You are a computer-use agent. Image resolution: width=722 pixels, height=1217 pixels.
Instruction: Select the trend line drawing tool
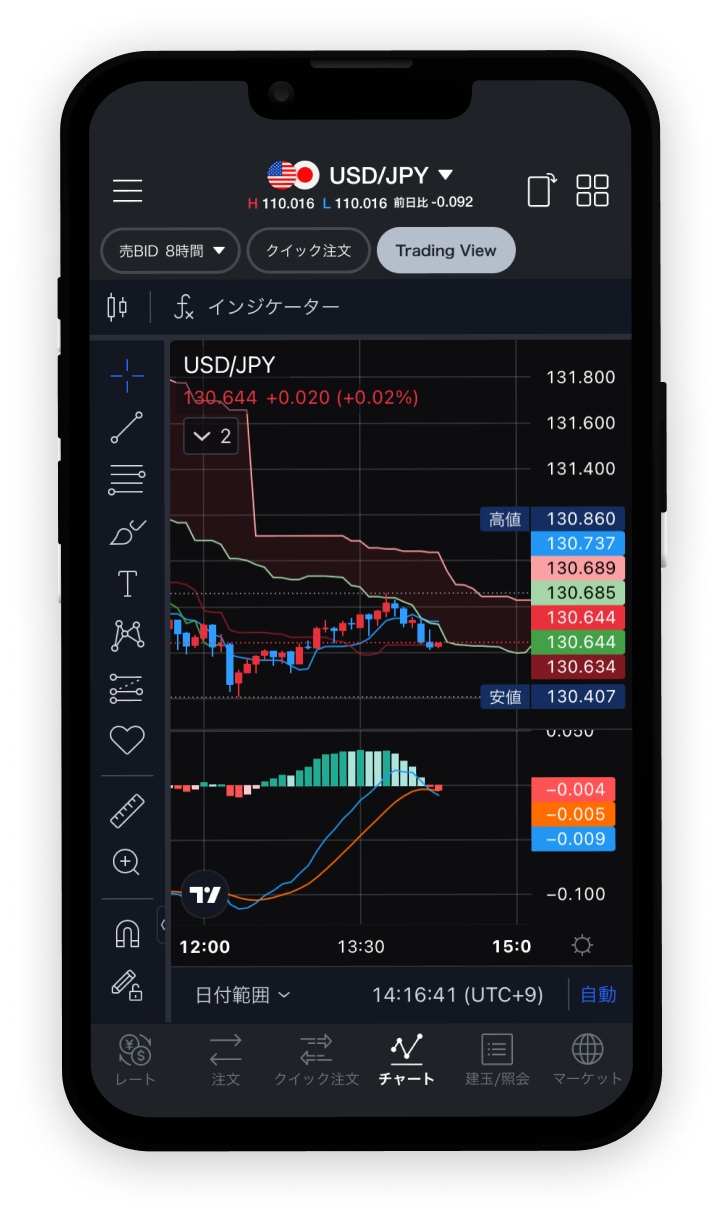point(127,427)
